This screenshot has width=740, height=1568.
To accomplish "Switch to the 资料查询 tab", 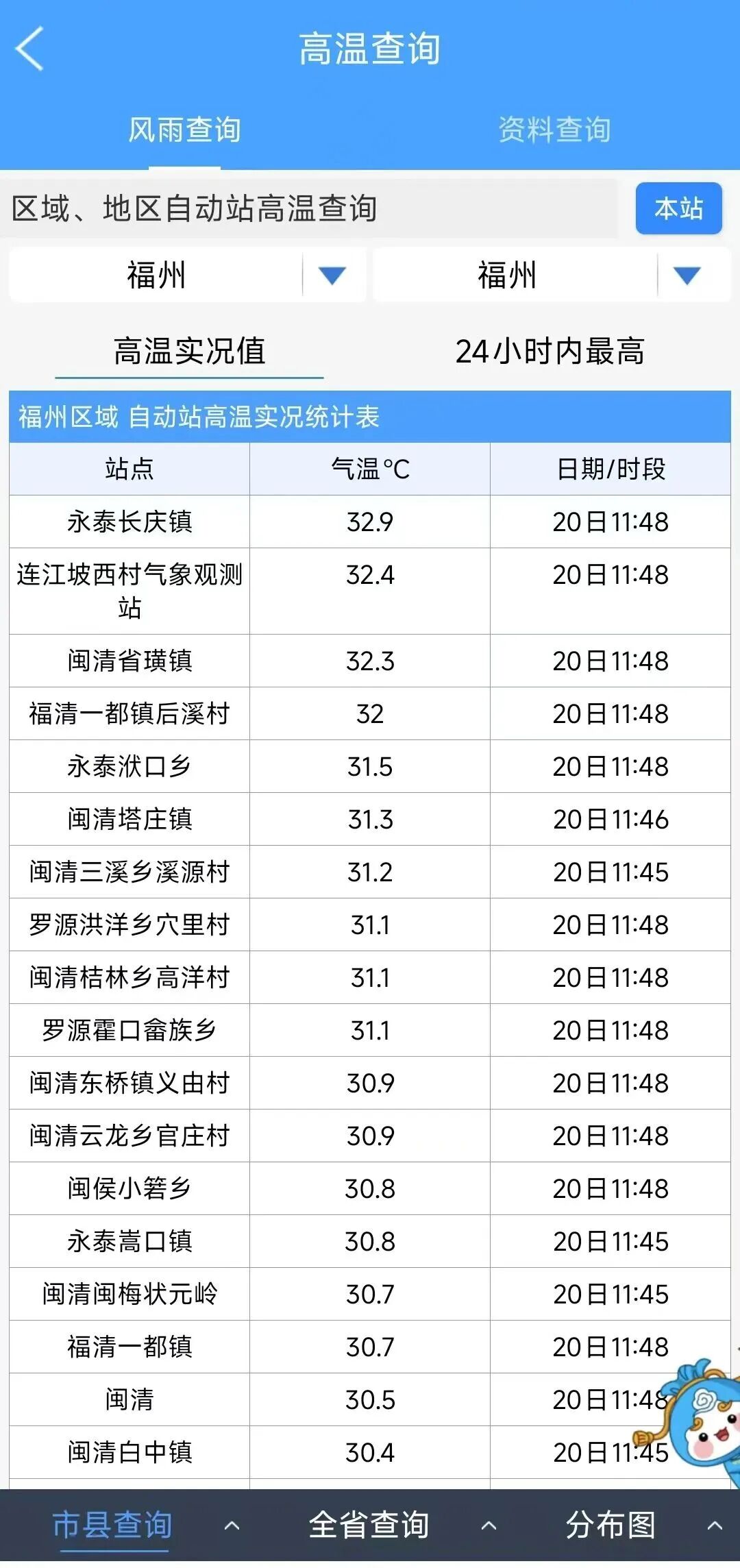I will coord(554,130).
